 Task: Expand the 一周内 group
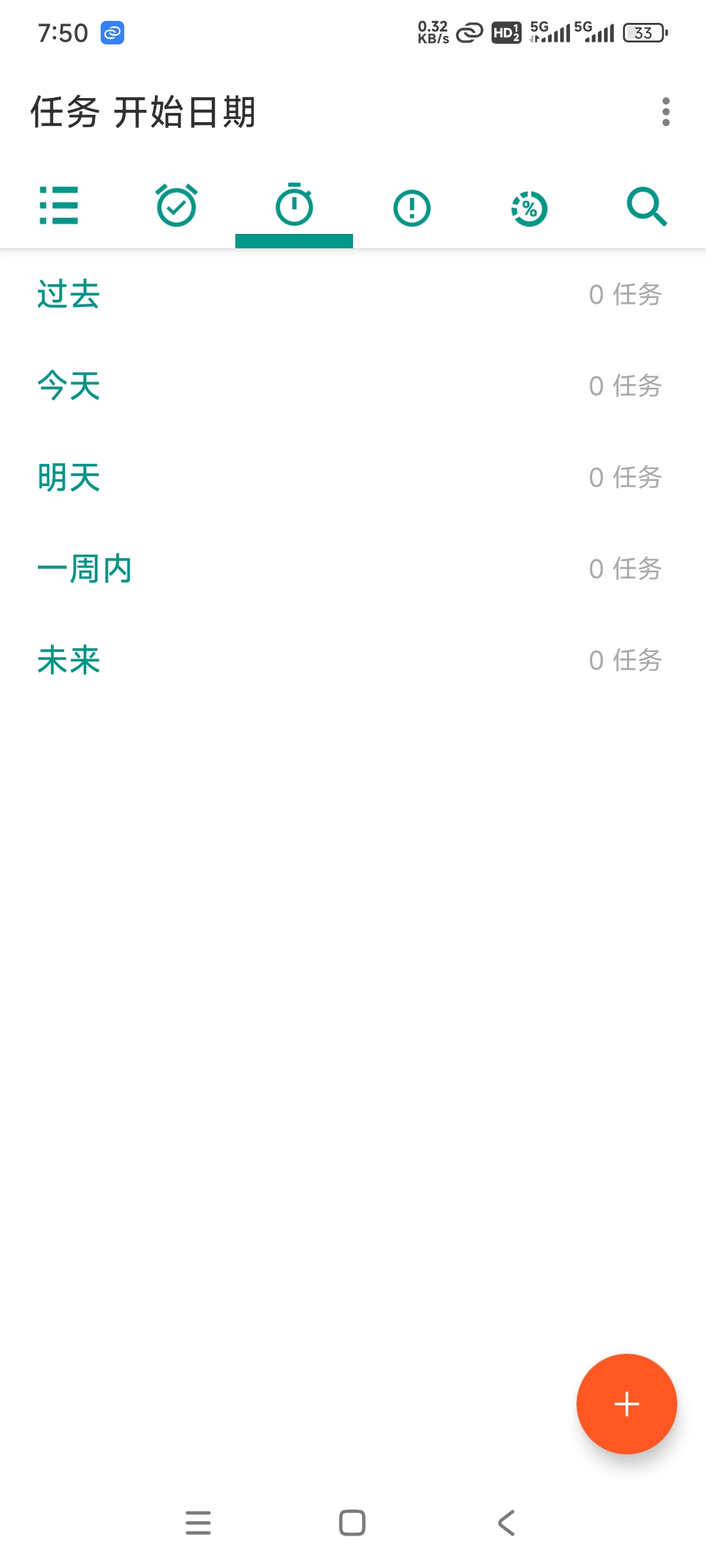(353, 569)
